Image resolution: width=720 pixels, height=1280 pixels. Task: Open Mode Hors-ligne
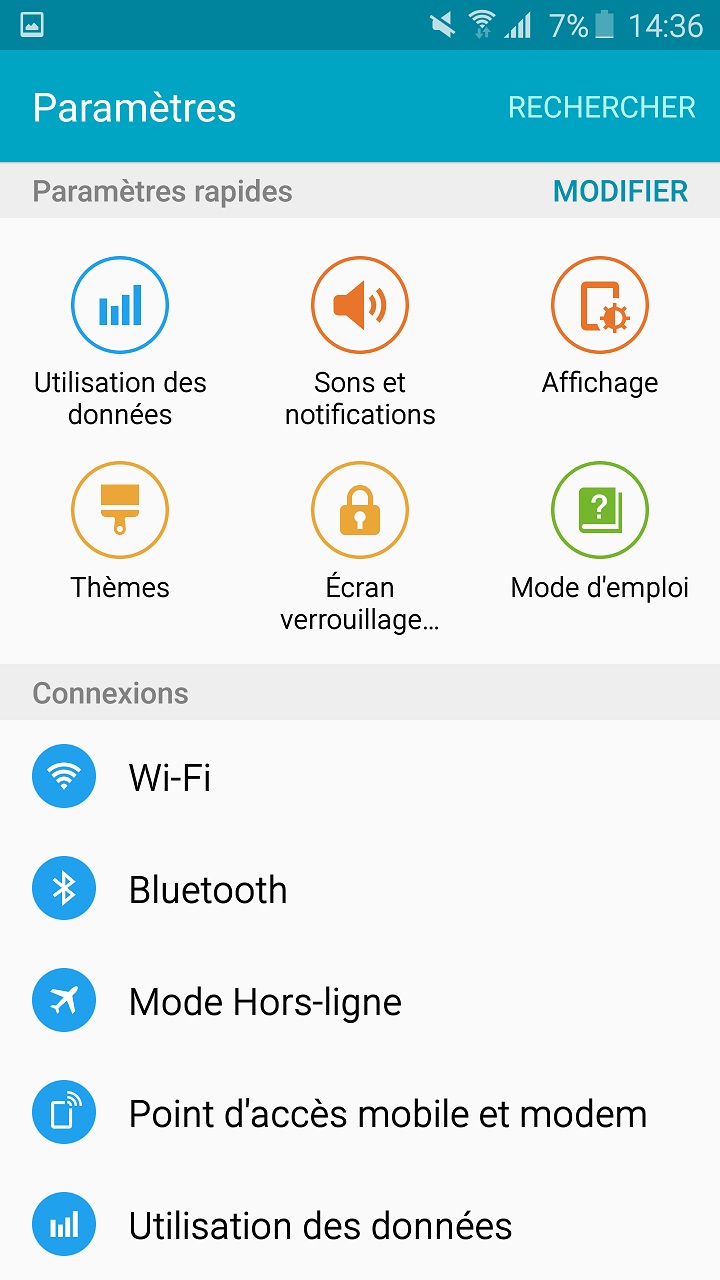point(360,1000)
